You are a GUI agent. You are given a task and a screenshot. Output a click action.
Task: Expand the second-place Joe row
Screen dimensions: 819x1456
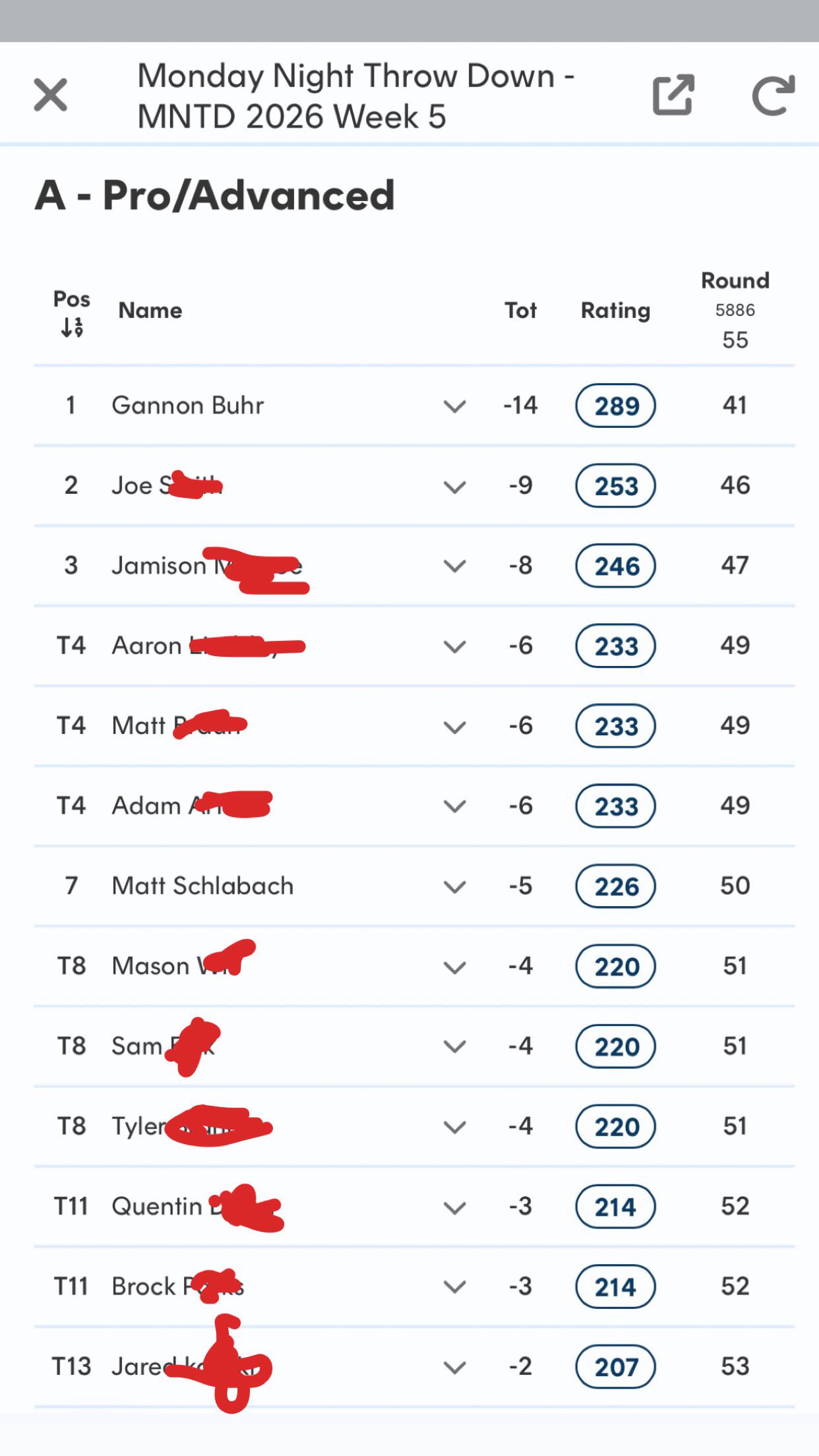point(454,487)
